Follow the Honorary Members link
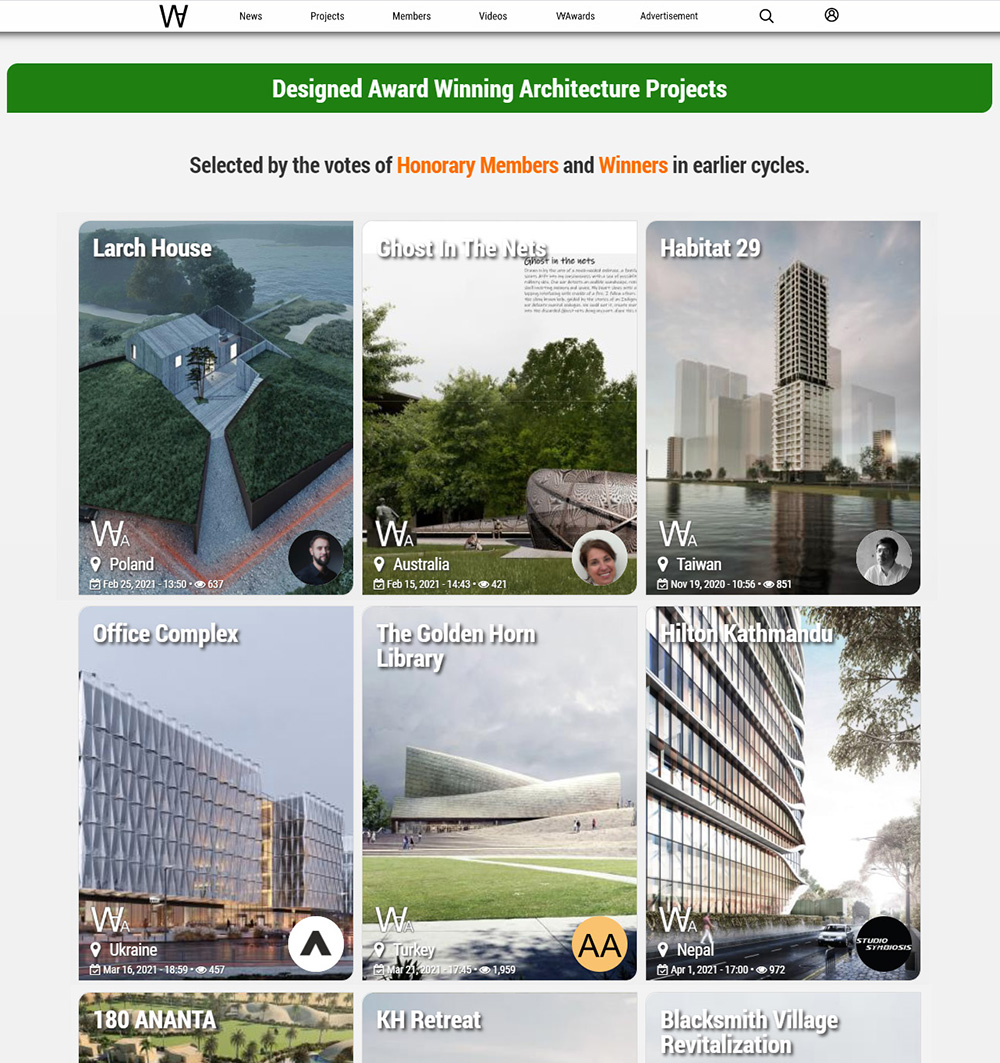The width and height of the screenshot is (1000, 1063). pyautogui.click(x=477, y=165)
